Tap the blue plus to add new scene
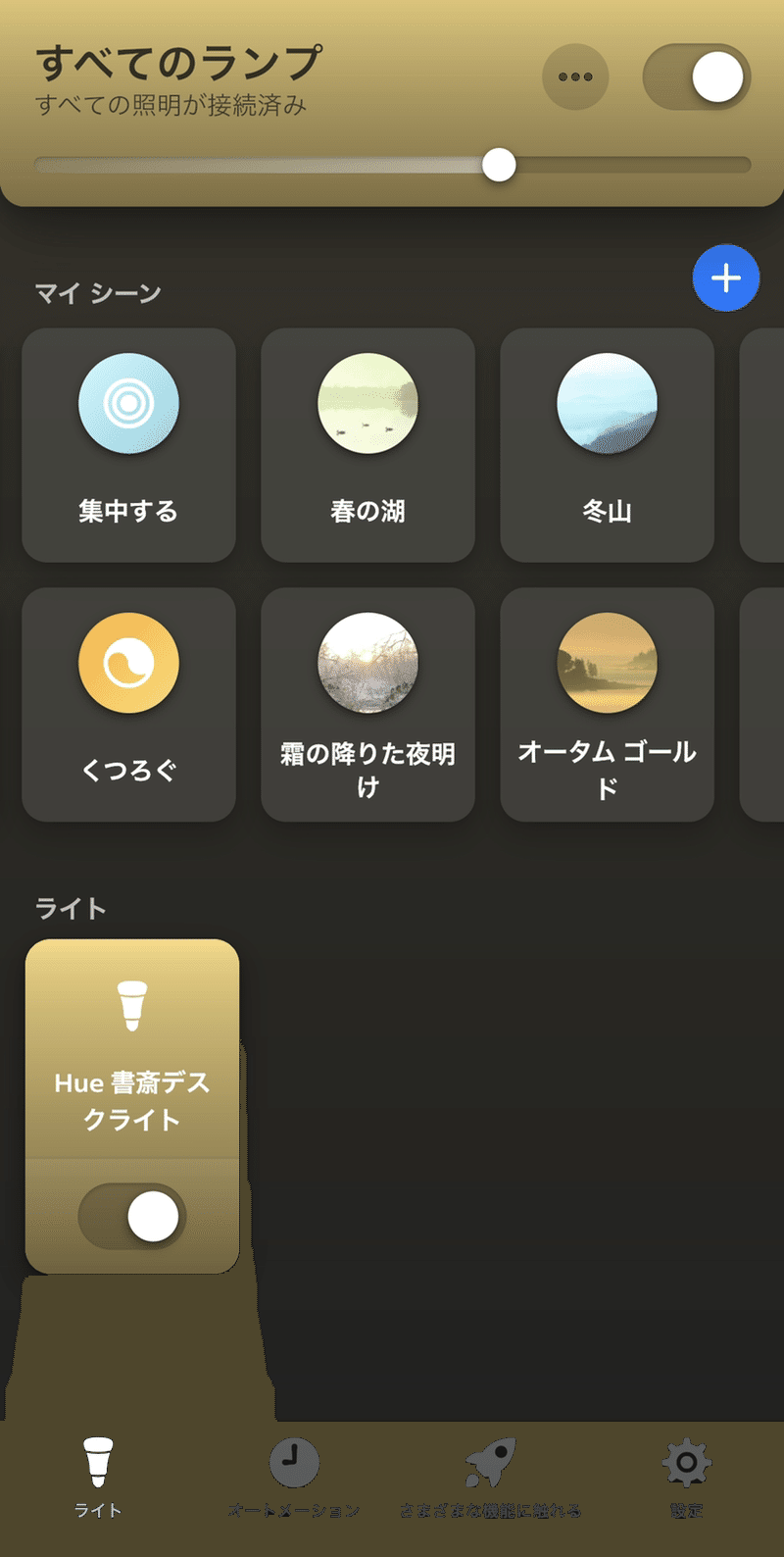784x1557 pixels. click(726, 278)
